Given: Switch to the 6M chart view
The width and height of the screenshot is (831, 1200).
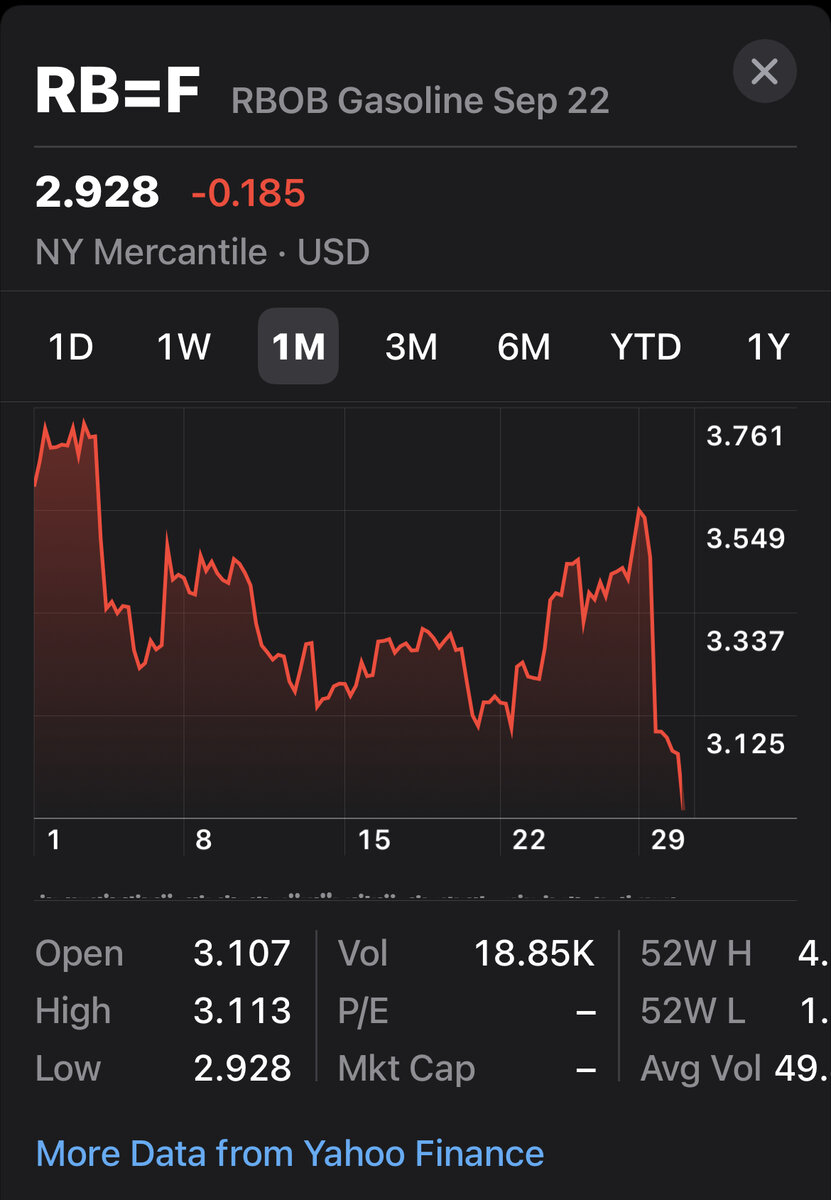Looking at the screenshot, I should pyautogui.click(x=524, y=347).
